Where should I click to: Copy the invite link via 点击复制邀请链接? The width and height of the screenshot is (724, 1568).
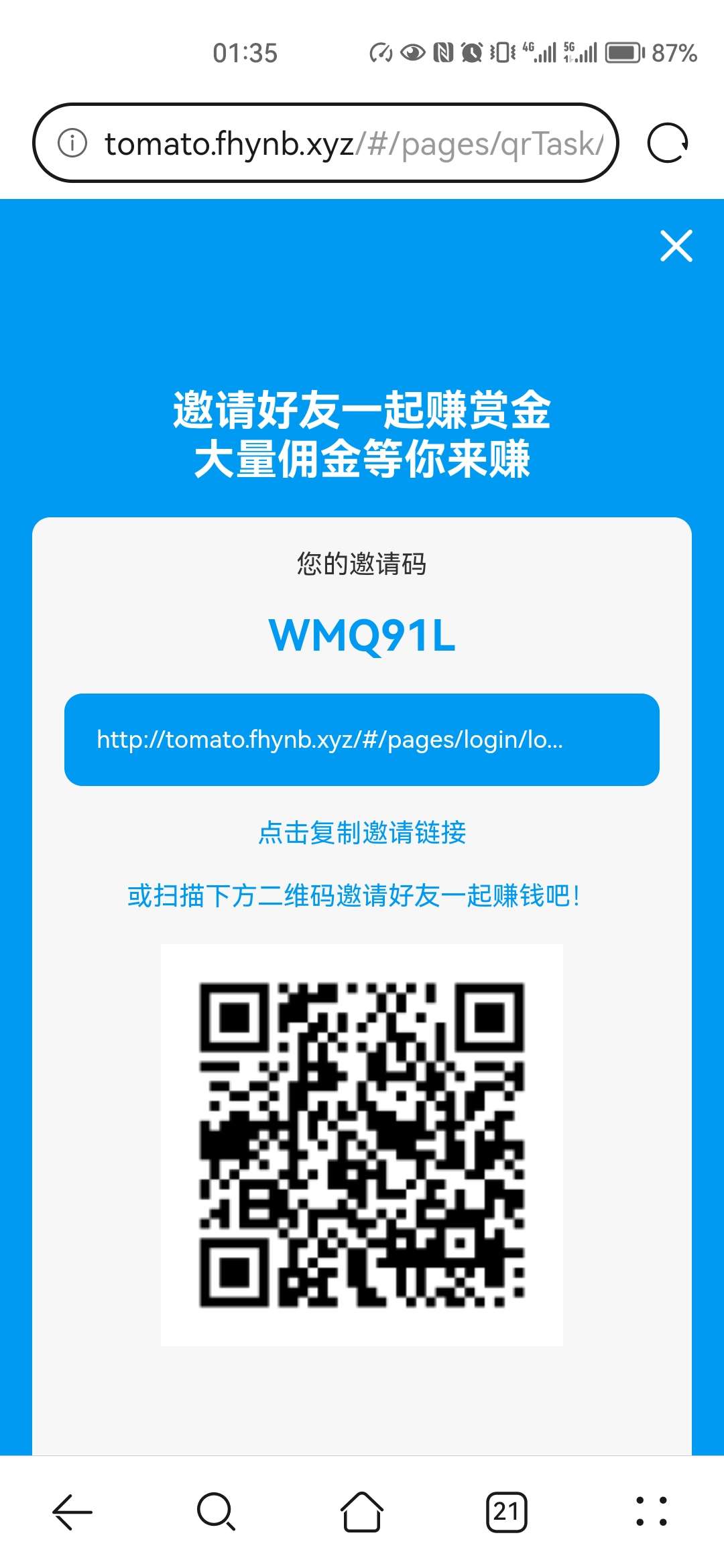click(x=362, y=832)
